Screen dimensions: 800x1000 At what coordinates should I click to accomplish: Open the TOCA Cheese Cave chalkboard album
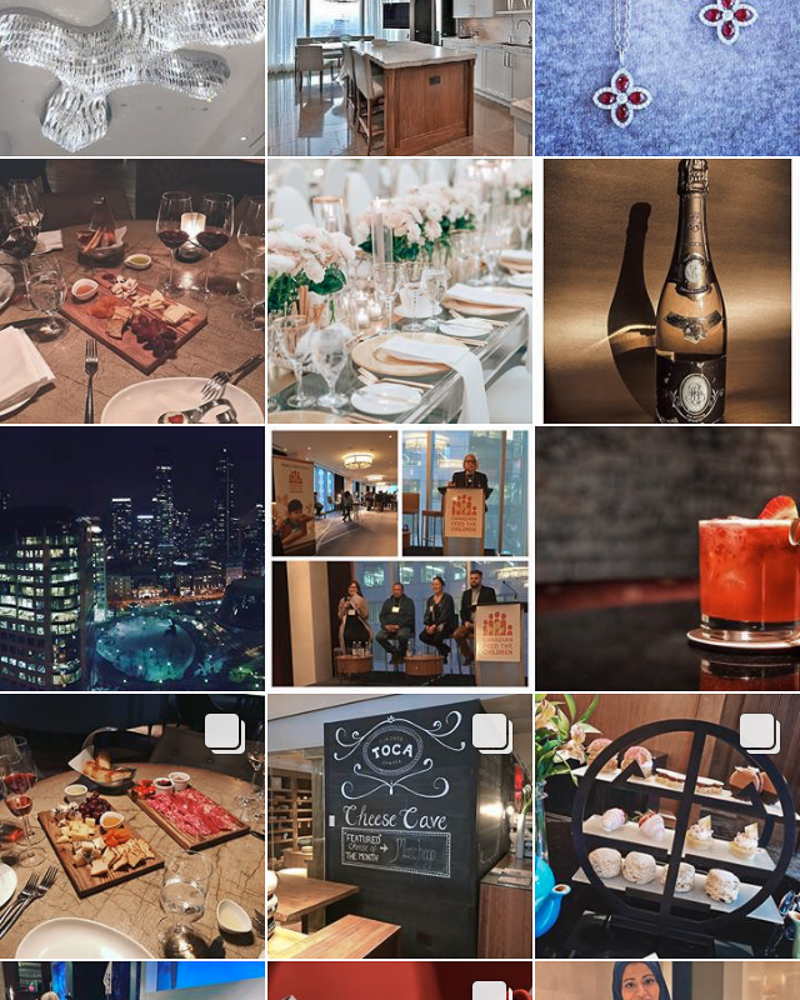(400, 826)
